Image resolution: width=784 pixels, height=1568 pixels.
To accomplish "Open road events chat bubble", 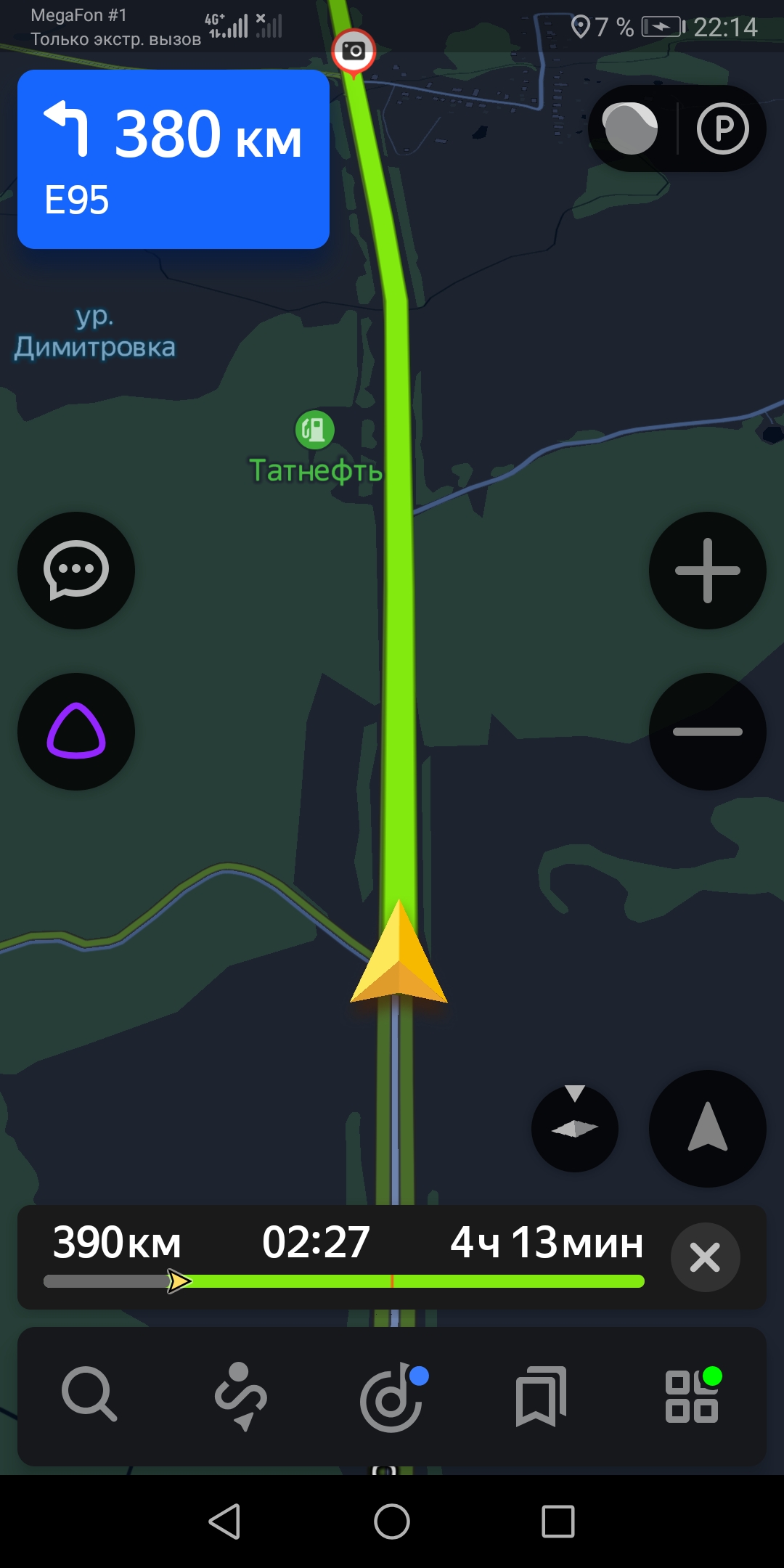I will pos(76,571).
